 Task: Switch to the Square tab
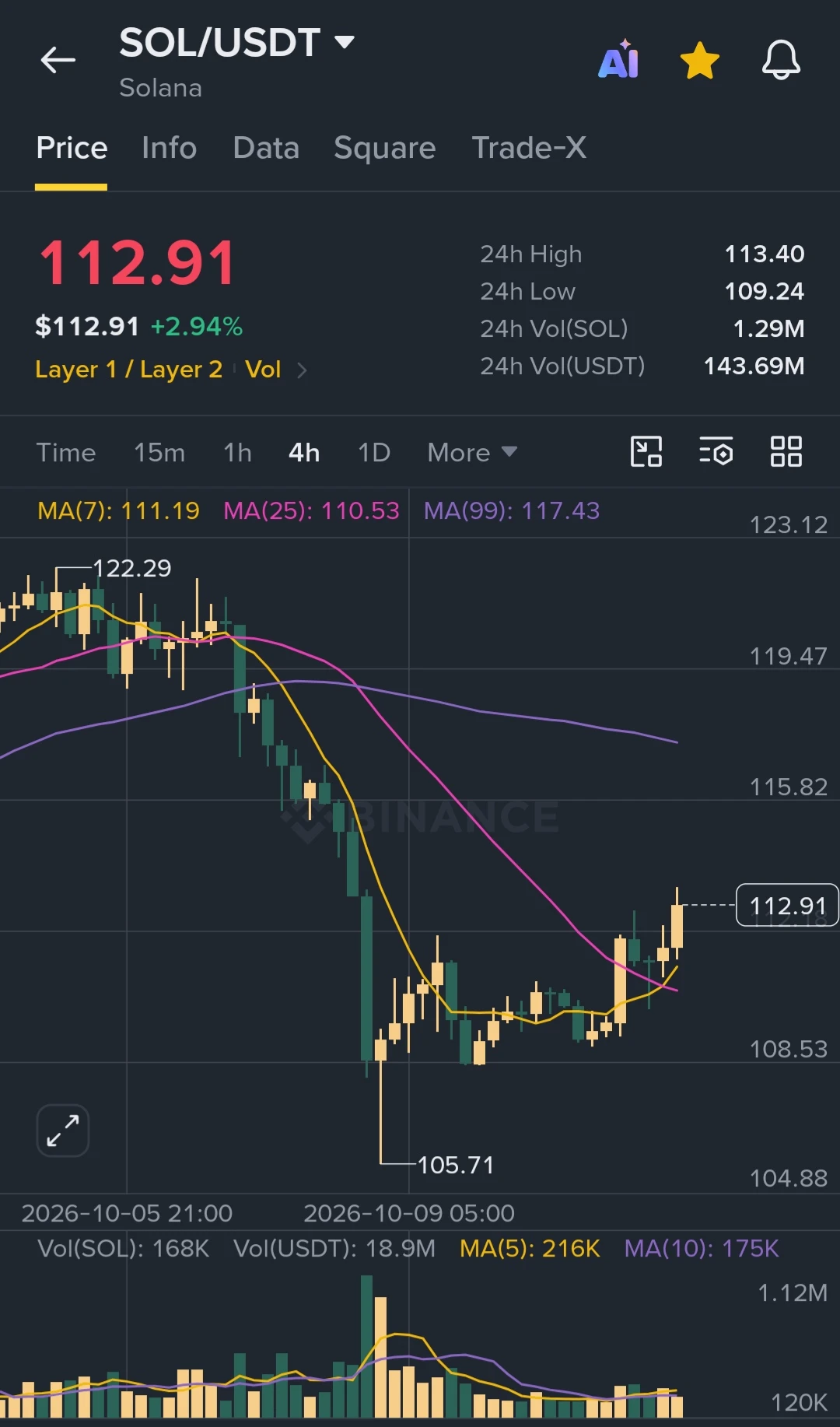pyautogui.click(x=385, y=148)
